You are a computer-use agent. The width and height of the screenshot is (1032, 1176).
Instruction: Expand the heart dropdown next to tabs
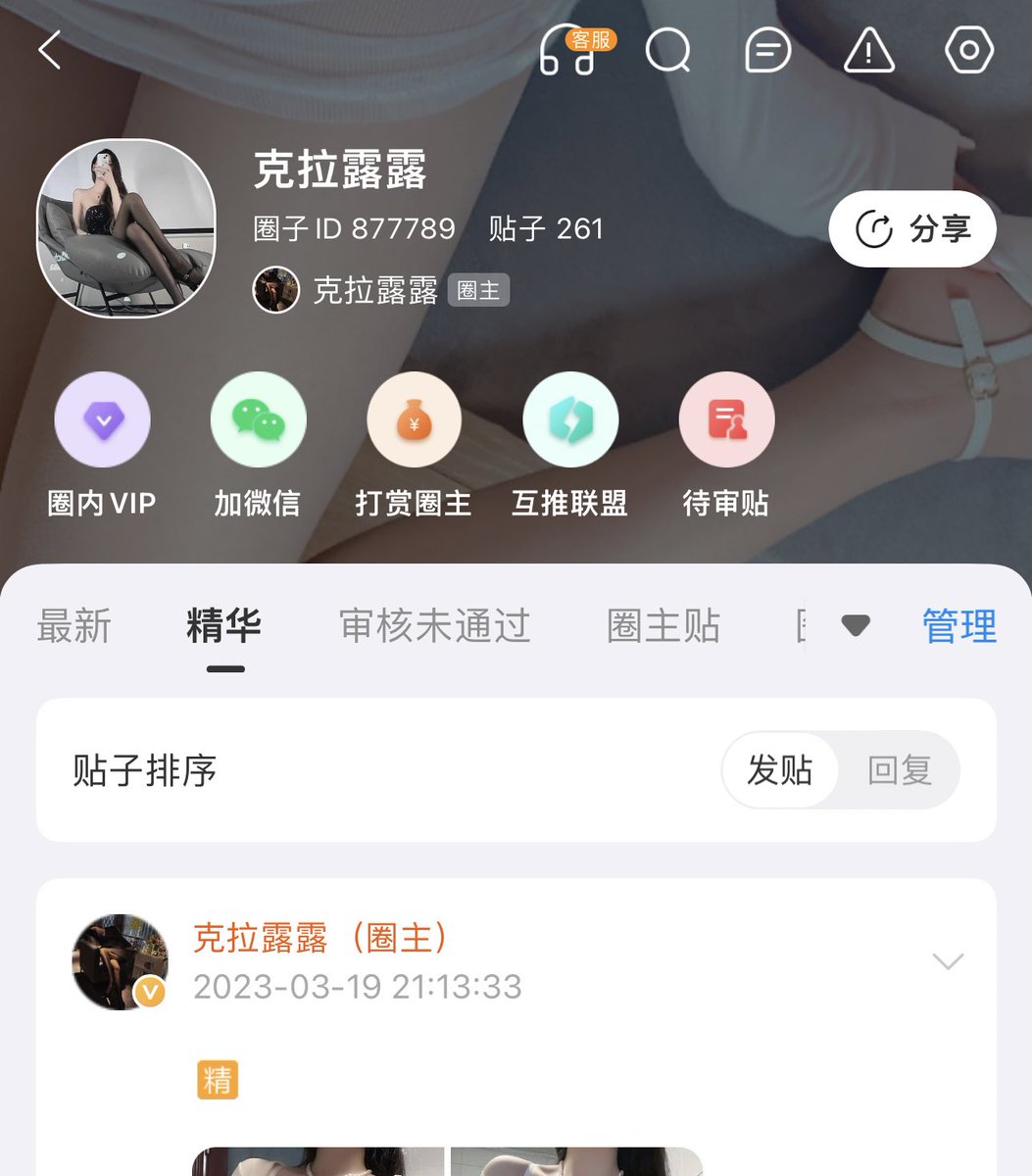tap(857, 624)
